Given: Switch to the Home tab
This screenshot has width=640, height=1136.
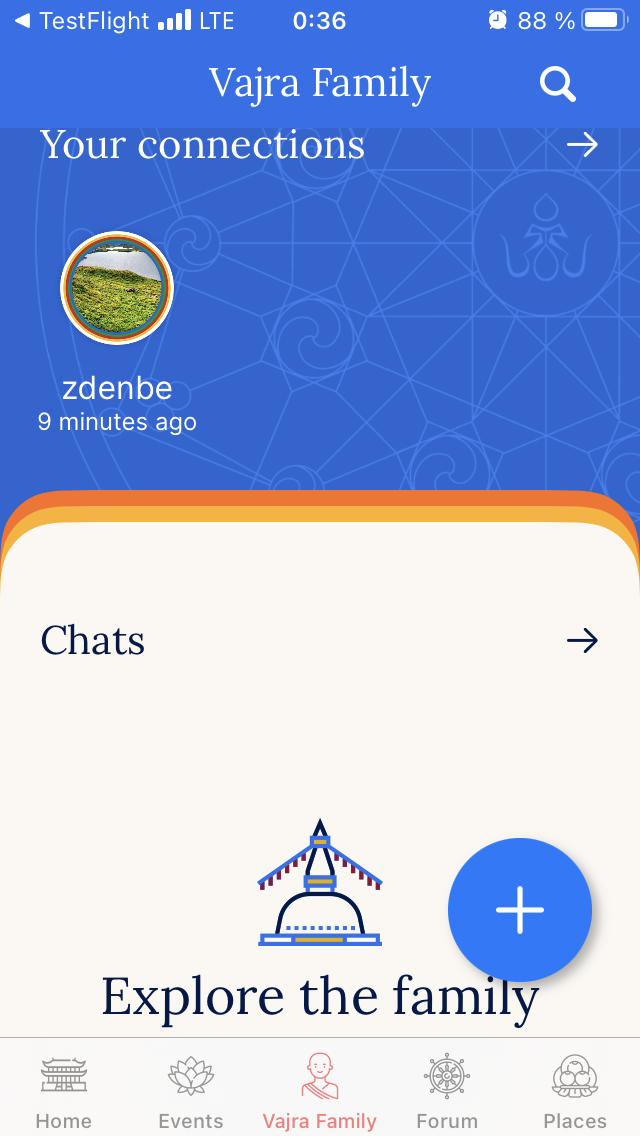Looking at the screenshot, I should point(64,1090).
